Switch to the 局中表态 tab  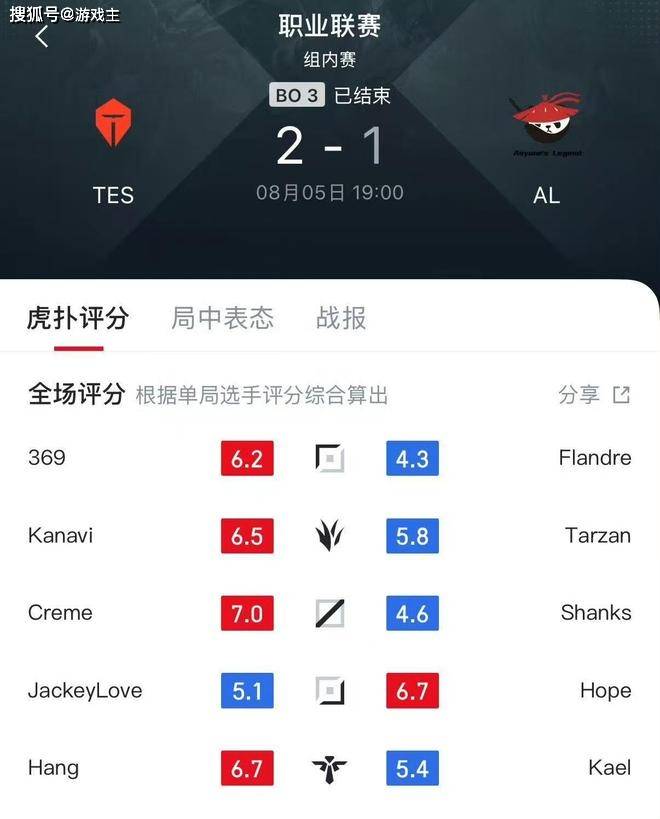click(222, 318)
